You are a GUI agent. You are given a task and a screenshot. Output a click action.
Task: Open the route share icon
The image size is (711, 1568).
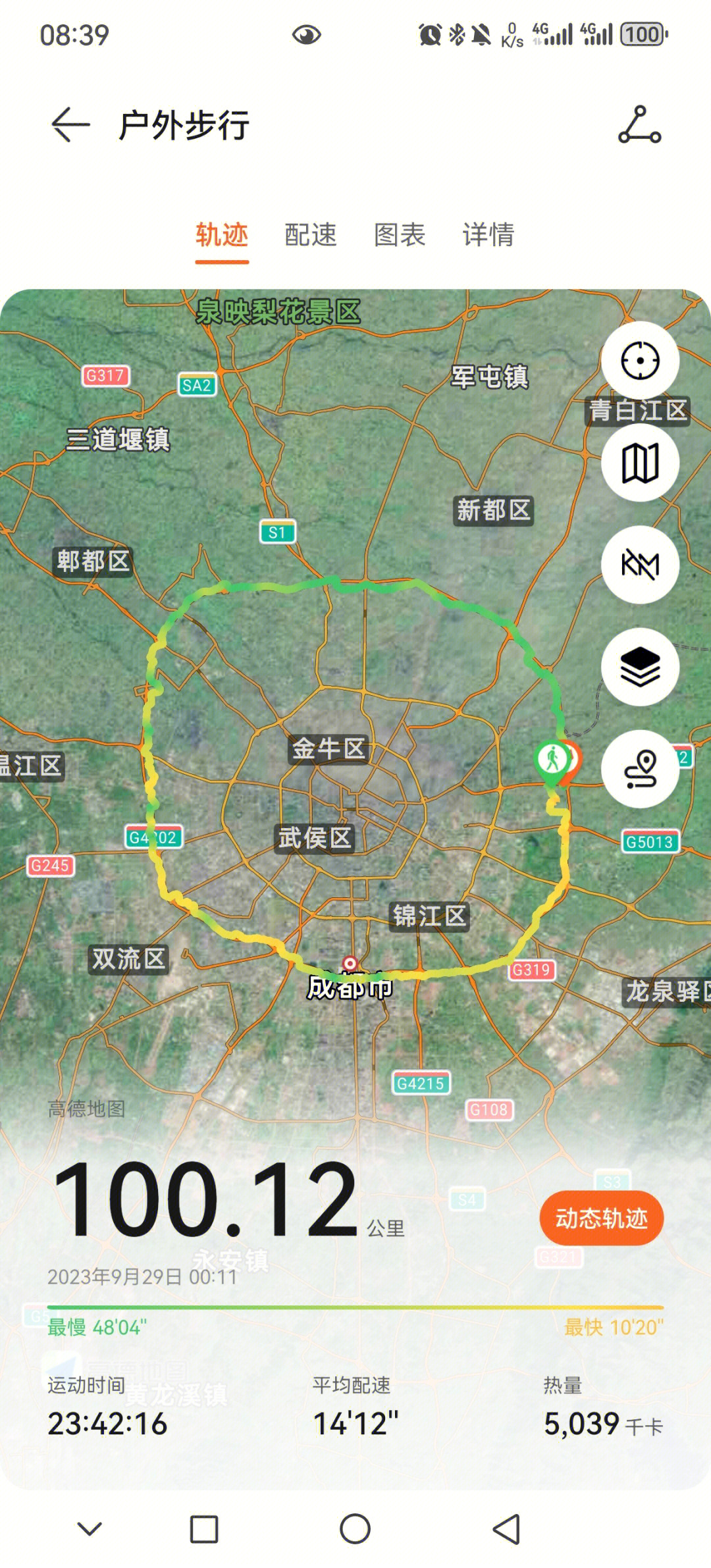639,124
